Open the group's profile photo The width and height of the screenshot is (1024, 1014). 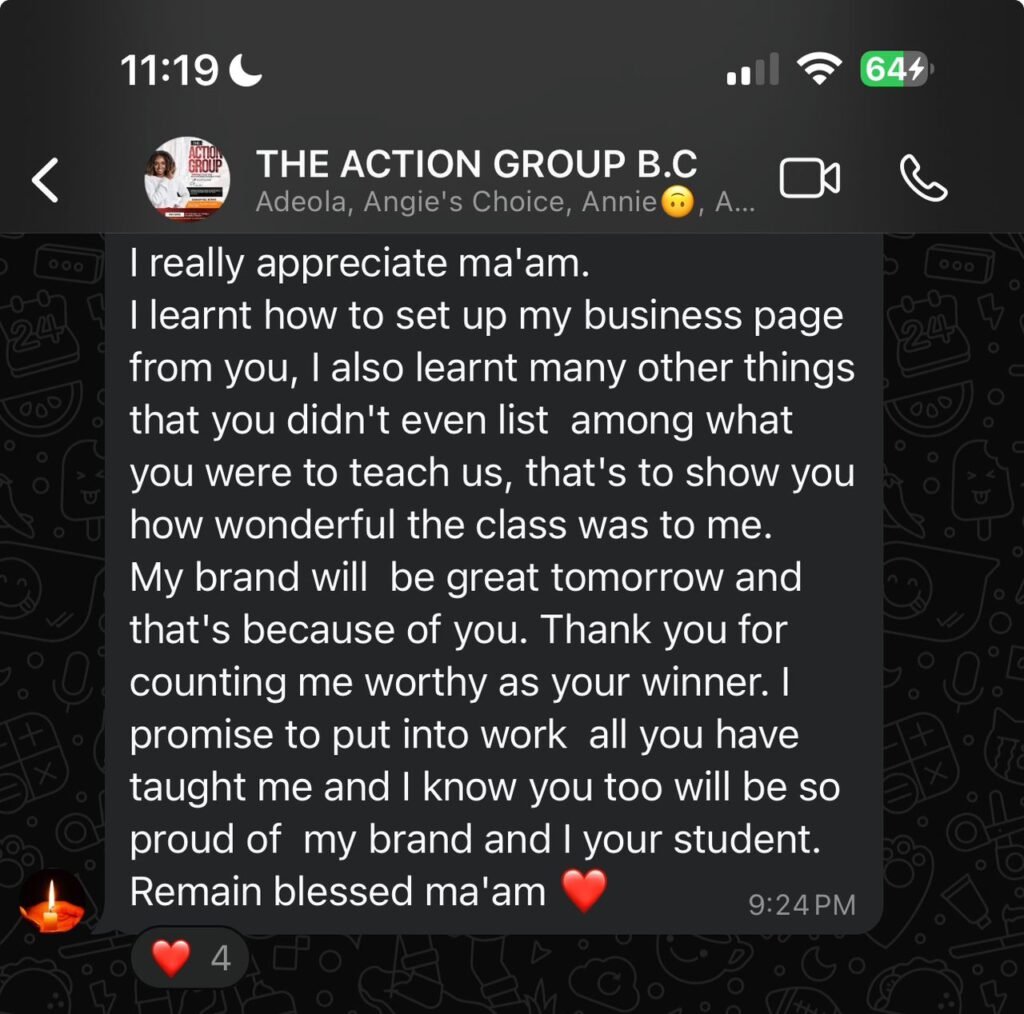[x=187, y=179]
